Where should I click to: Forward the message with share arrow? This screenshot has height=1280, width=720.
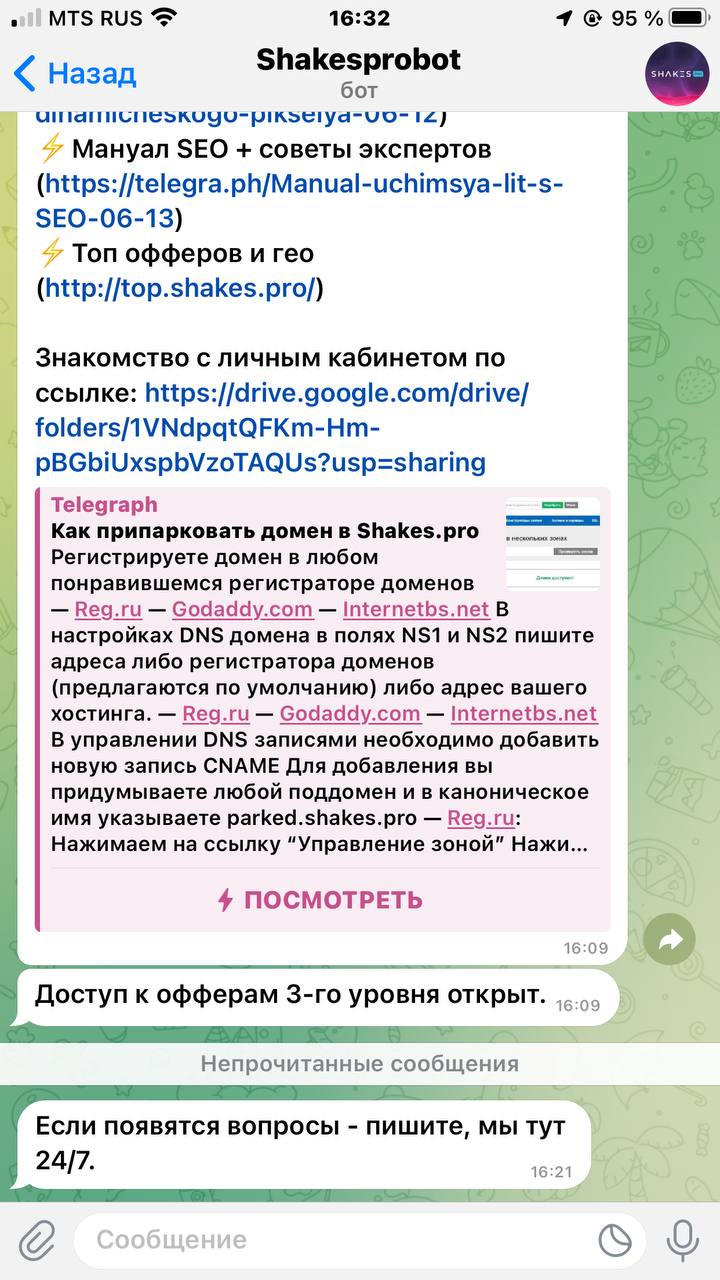[670, 939]
